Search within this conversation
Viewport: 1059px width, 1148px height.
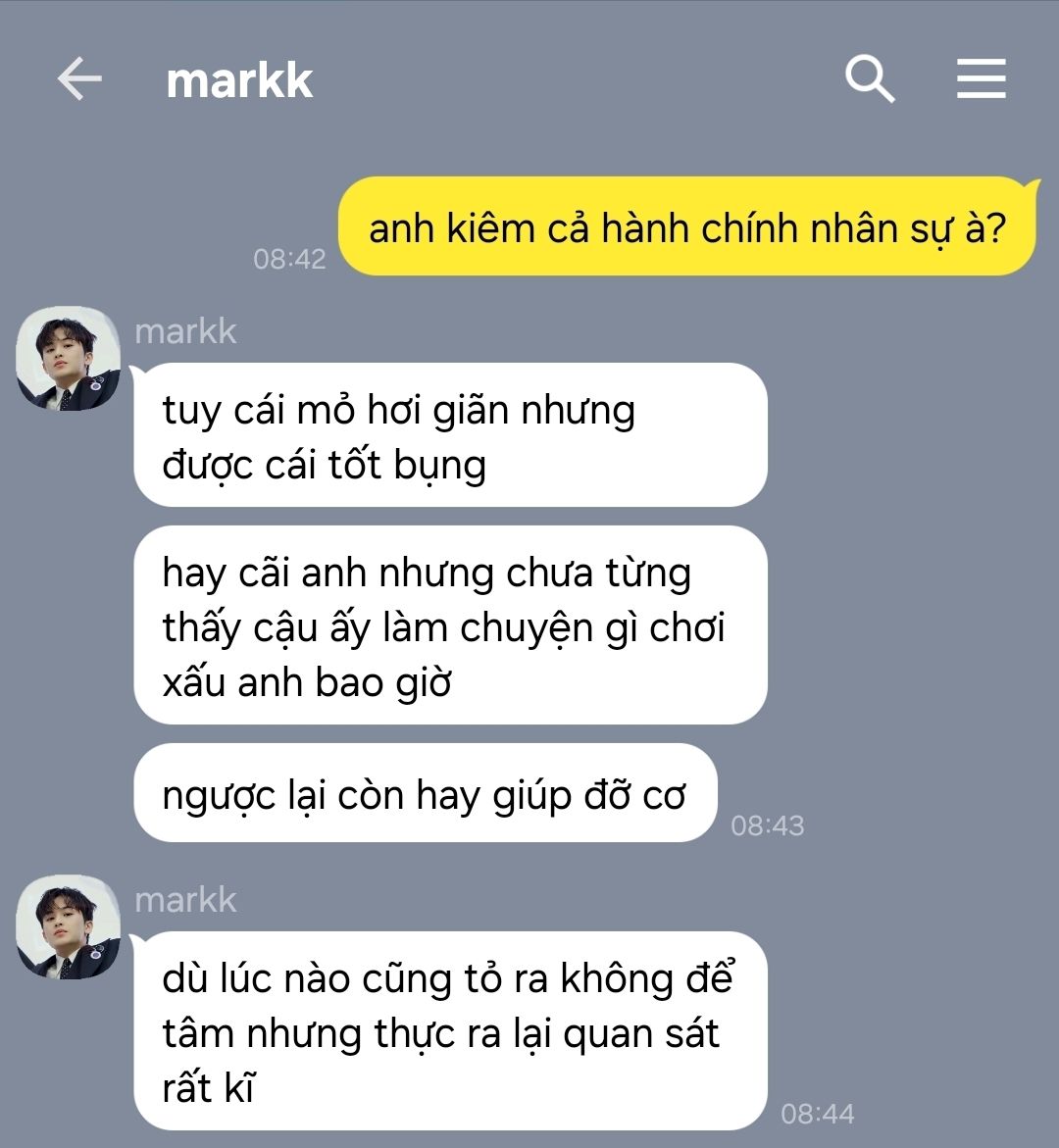pos(870,78)
